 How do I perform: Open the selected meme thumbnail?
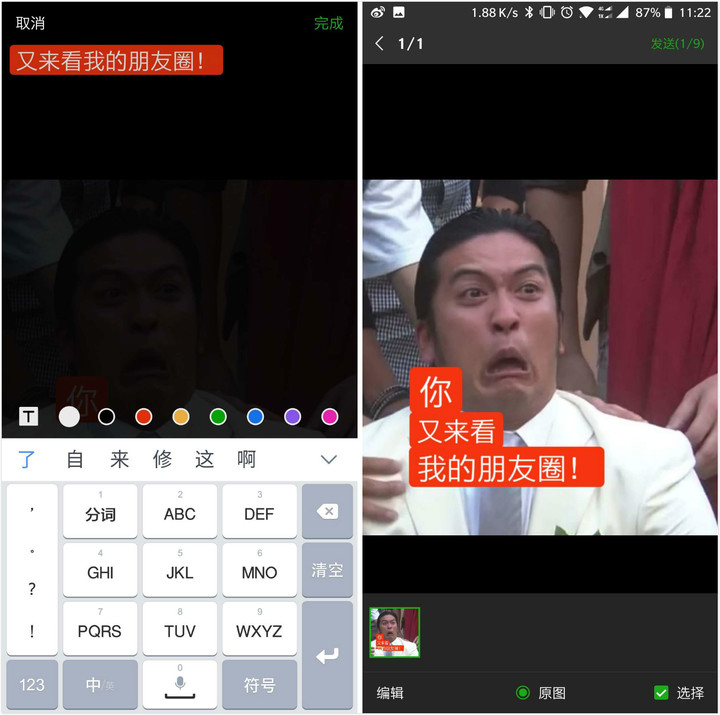395,632
